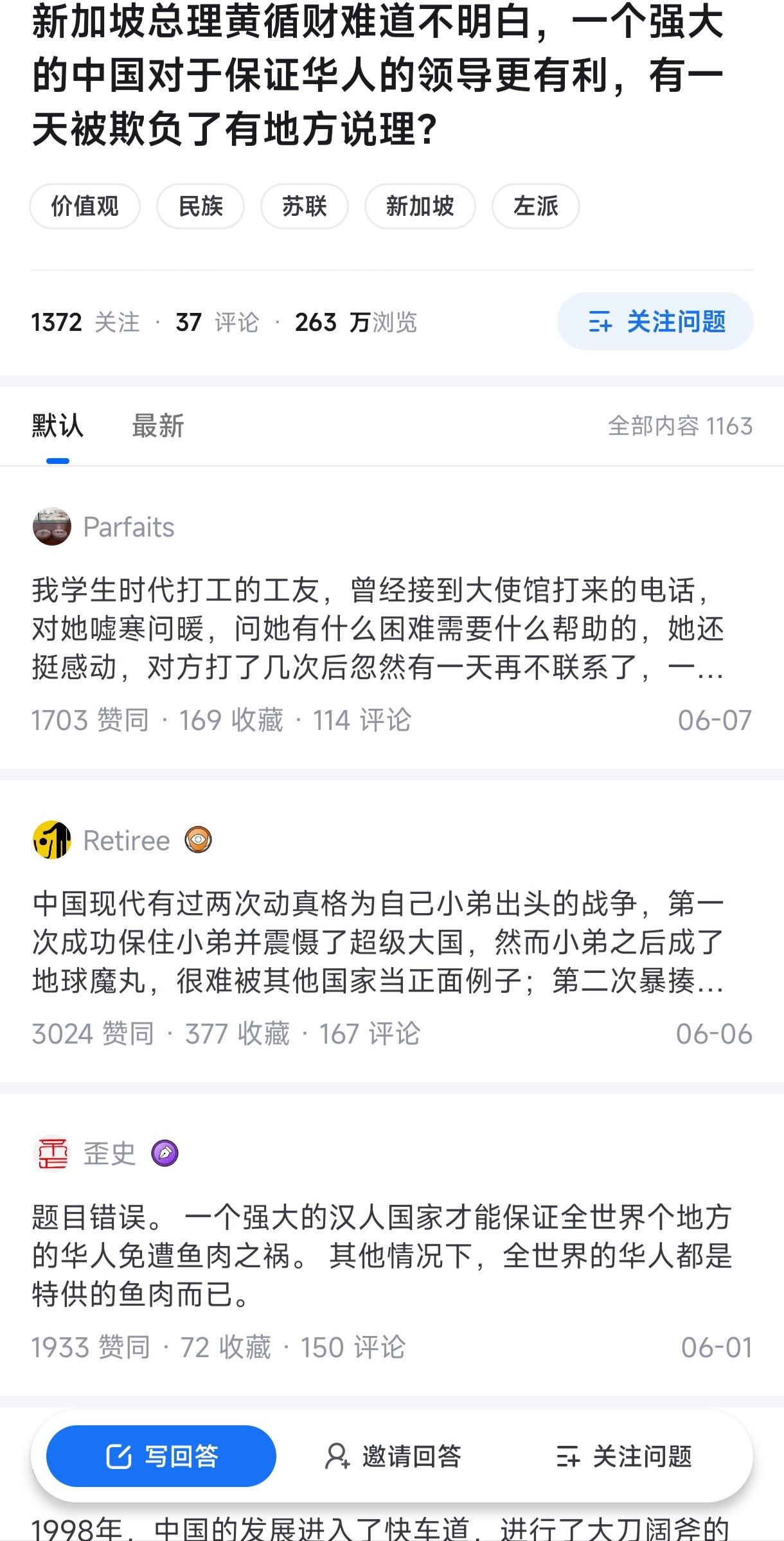
Task: Select the 左派 topic chip
Action: 536,206
